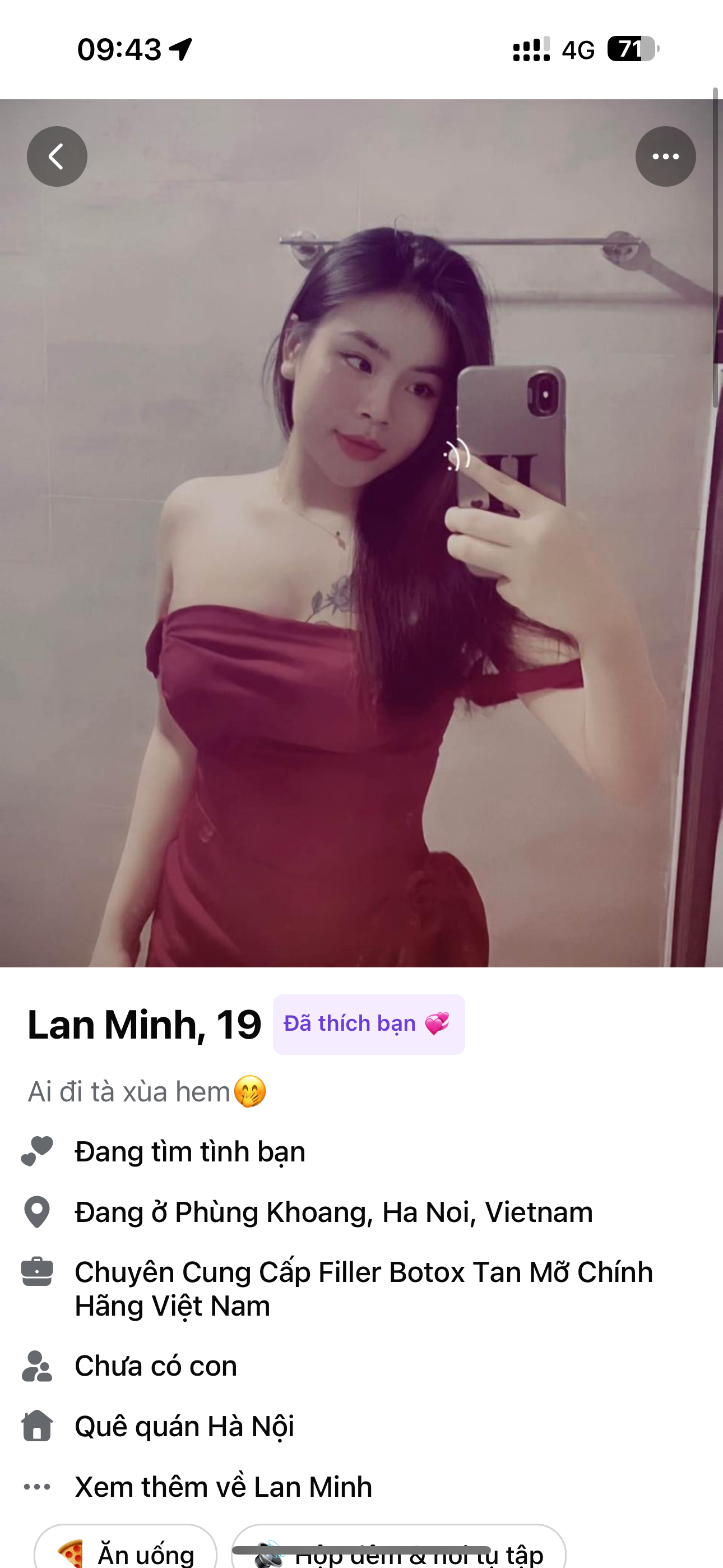Open the three-dot options menu

tap(665, 156)
